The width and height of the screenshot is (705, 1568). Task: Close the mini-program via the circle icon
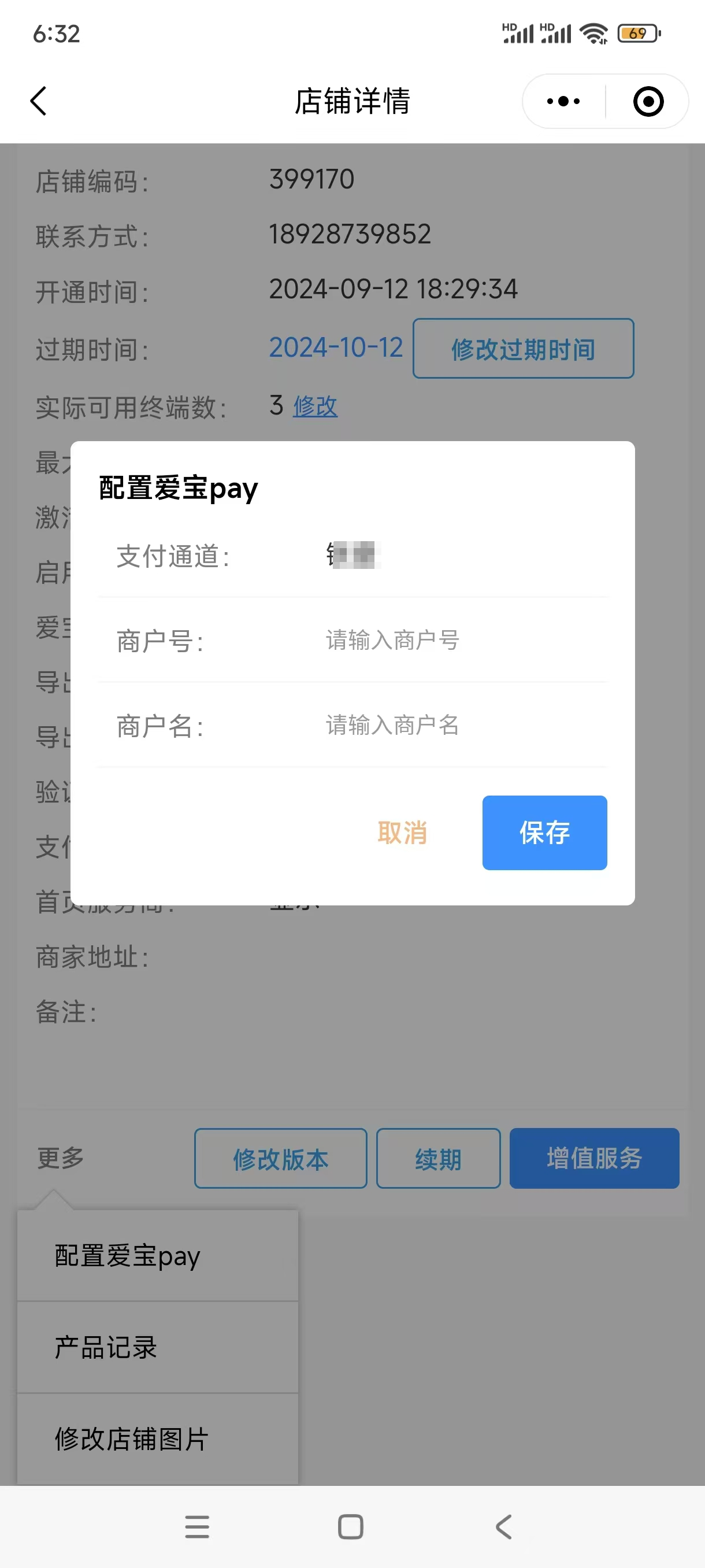648,101
